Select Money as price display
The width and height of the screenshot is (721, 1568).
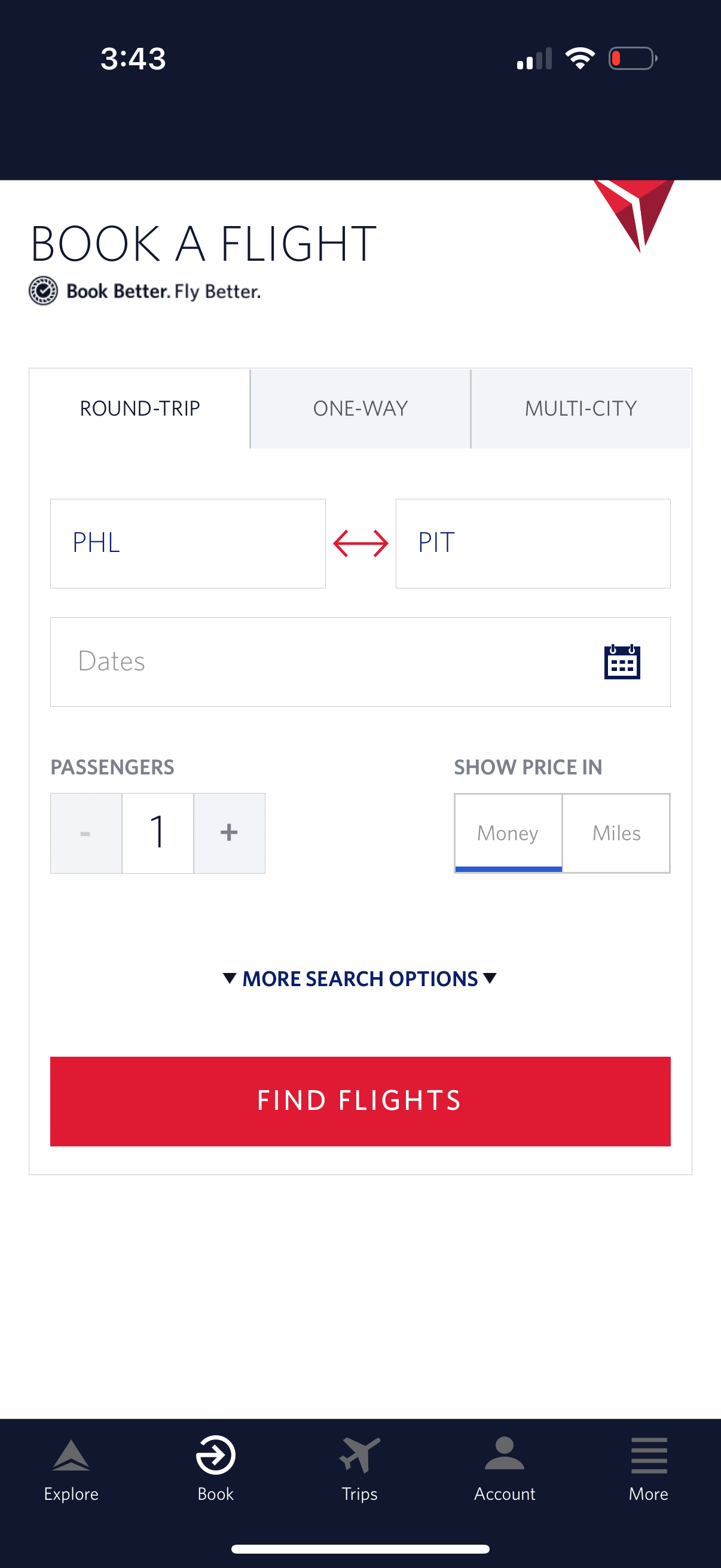coord(508,832)
